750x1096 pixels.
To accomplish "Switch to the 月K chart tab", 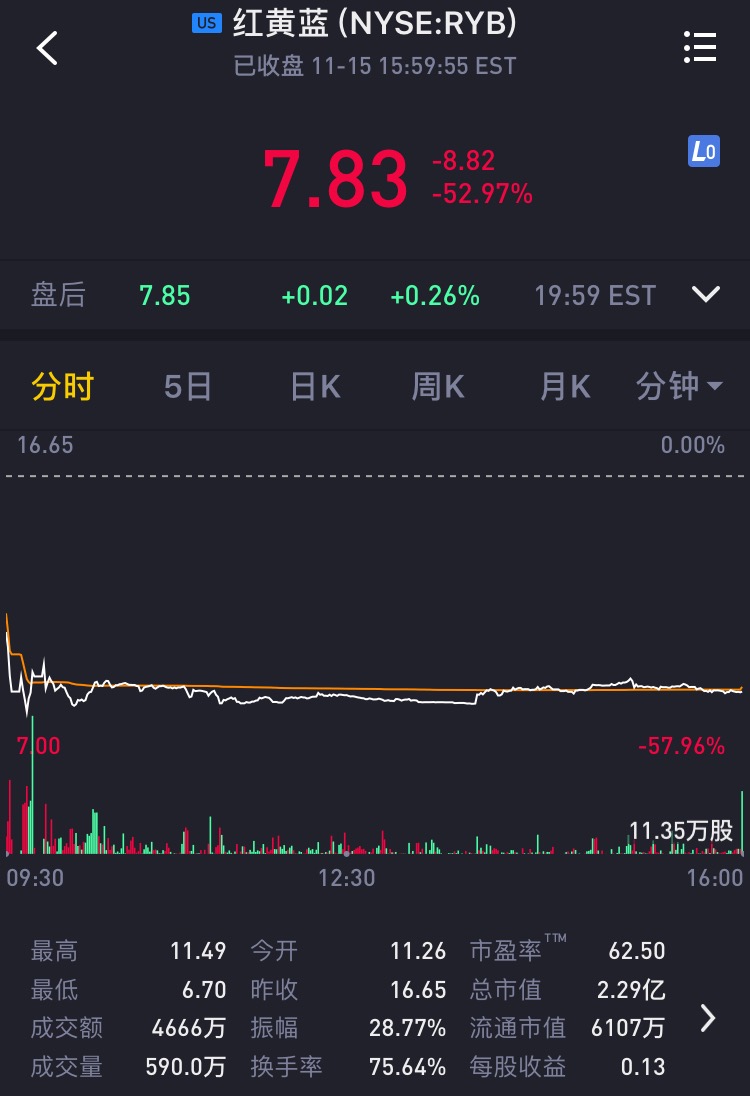I will coord(565,387).
